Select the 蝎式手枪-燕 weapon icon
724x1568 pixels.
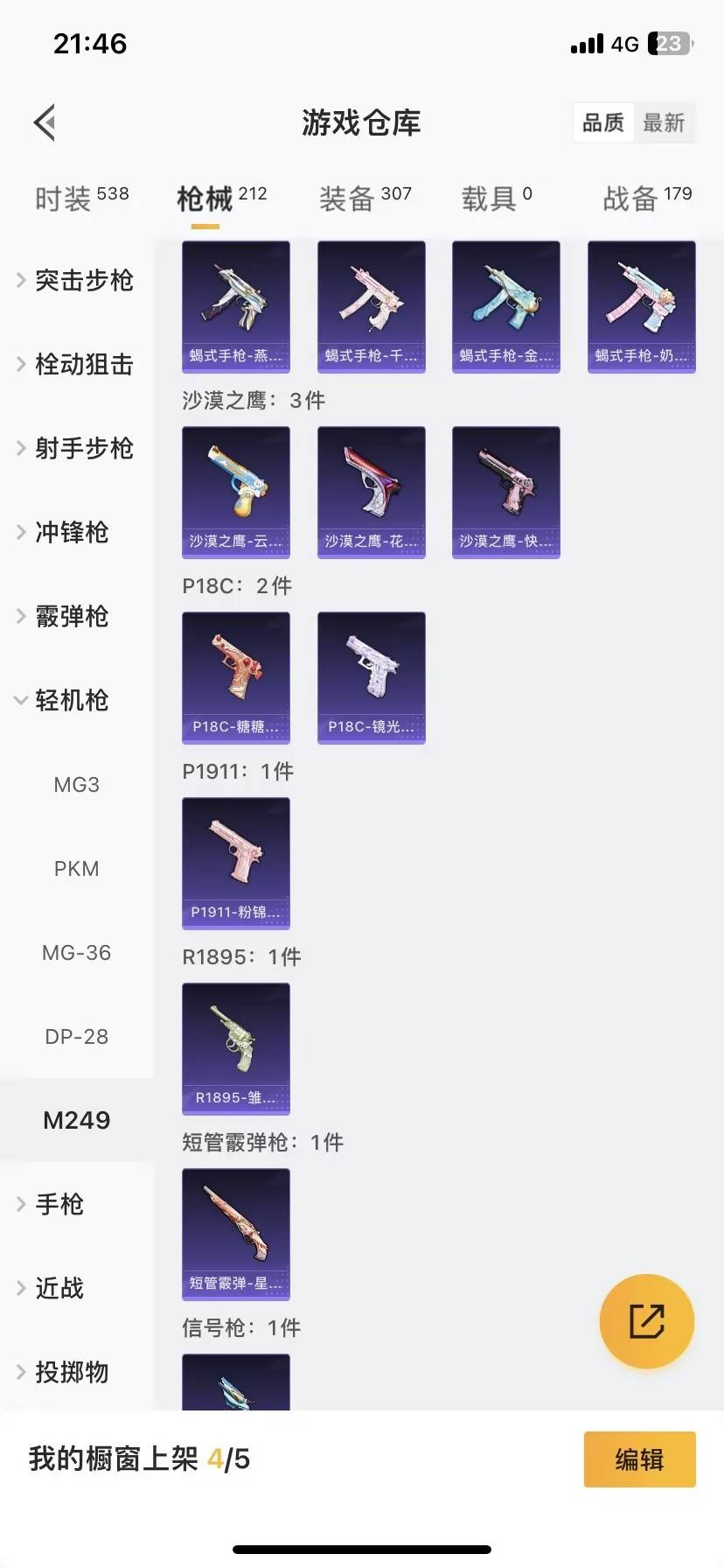(235, 306)
